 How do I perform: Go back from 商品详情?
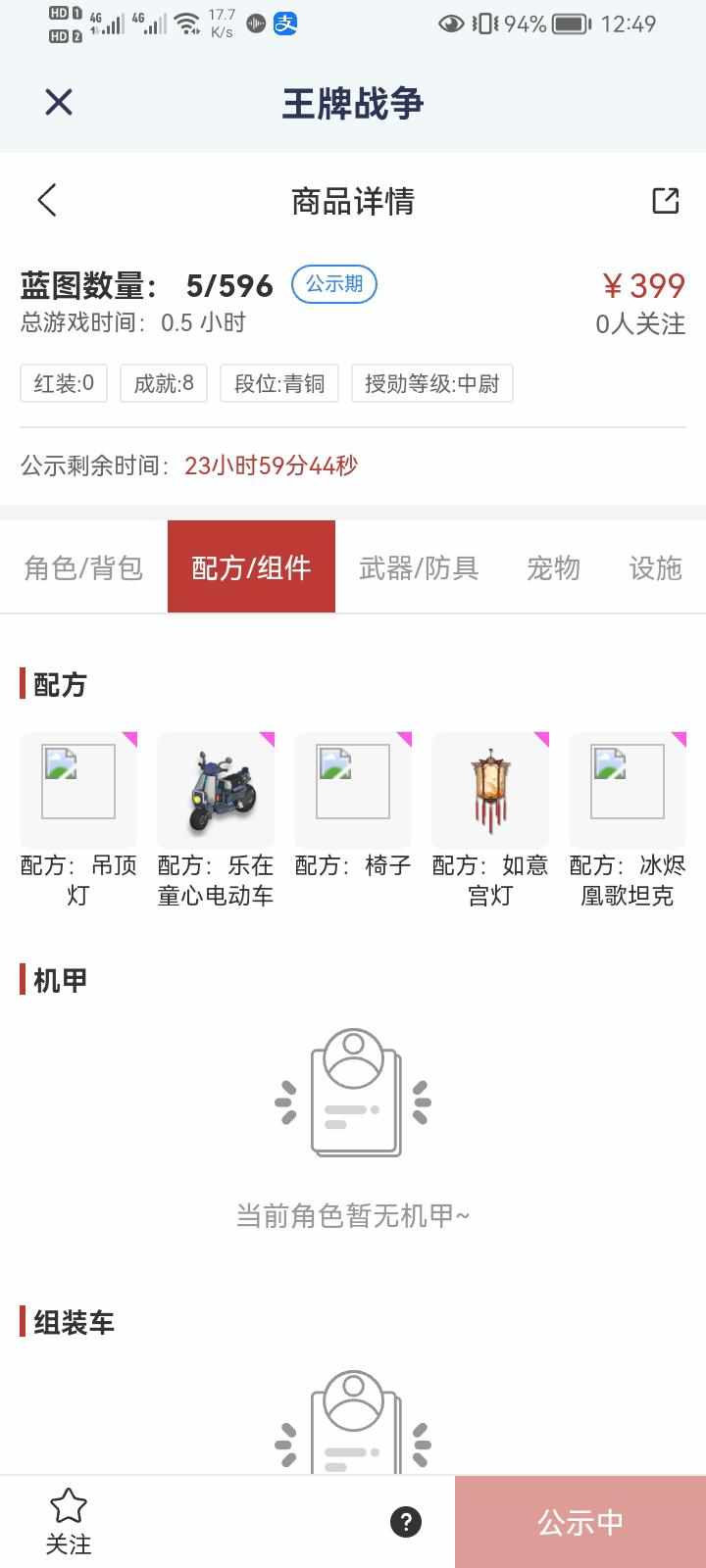47,200
